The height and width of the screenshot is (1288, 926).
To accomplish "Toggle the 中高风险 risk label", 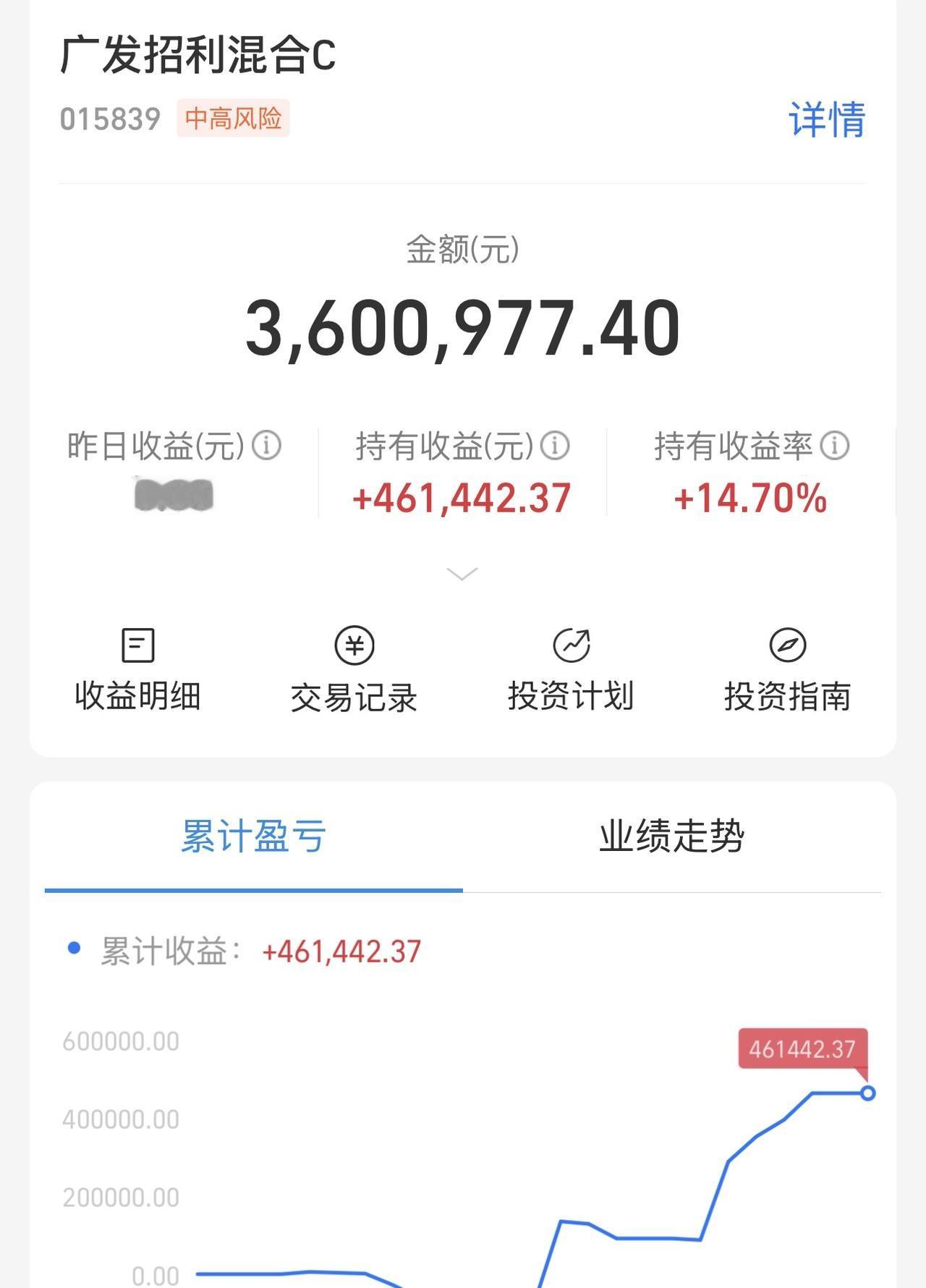I will (x=234, y=116).
